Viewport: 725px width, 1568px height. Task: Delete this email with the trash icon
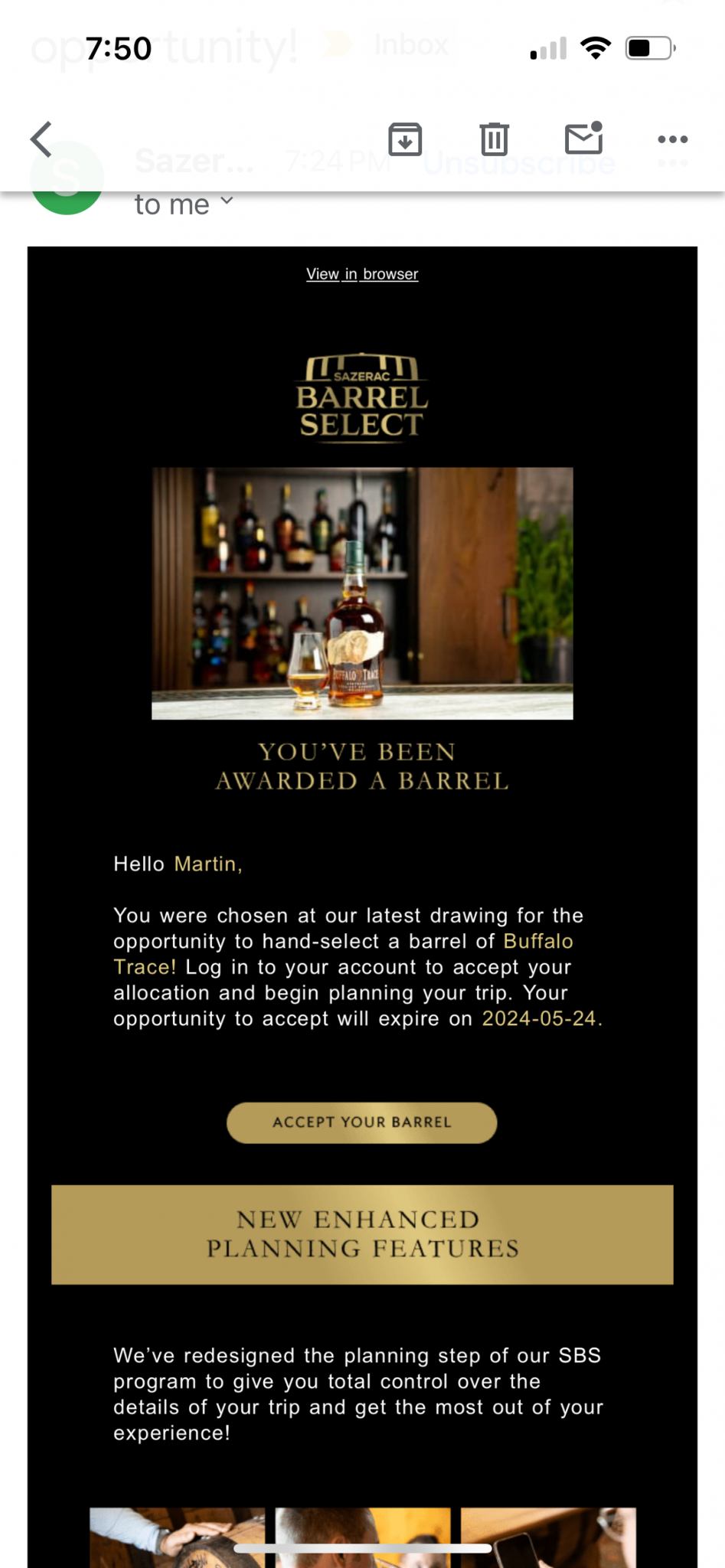point(495,139)
